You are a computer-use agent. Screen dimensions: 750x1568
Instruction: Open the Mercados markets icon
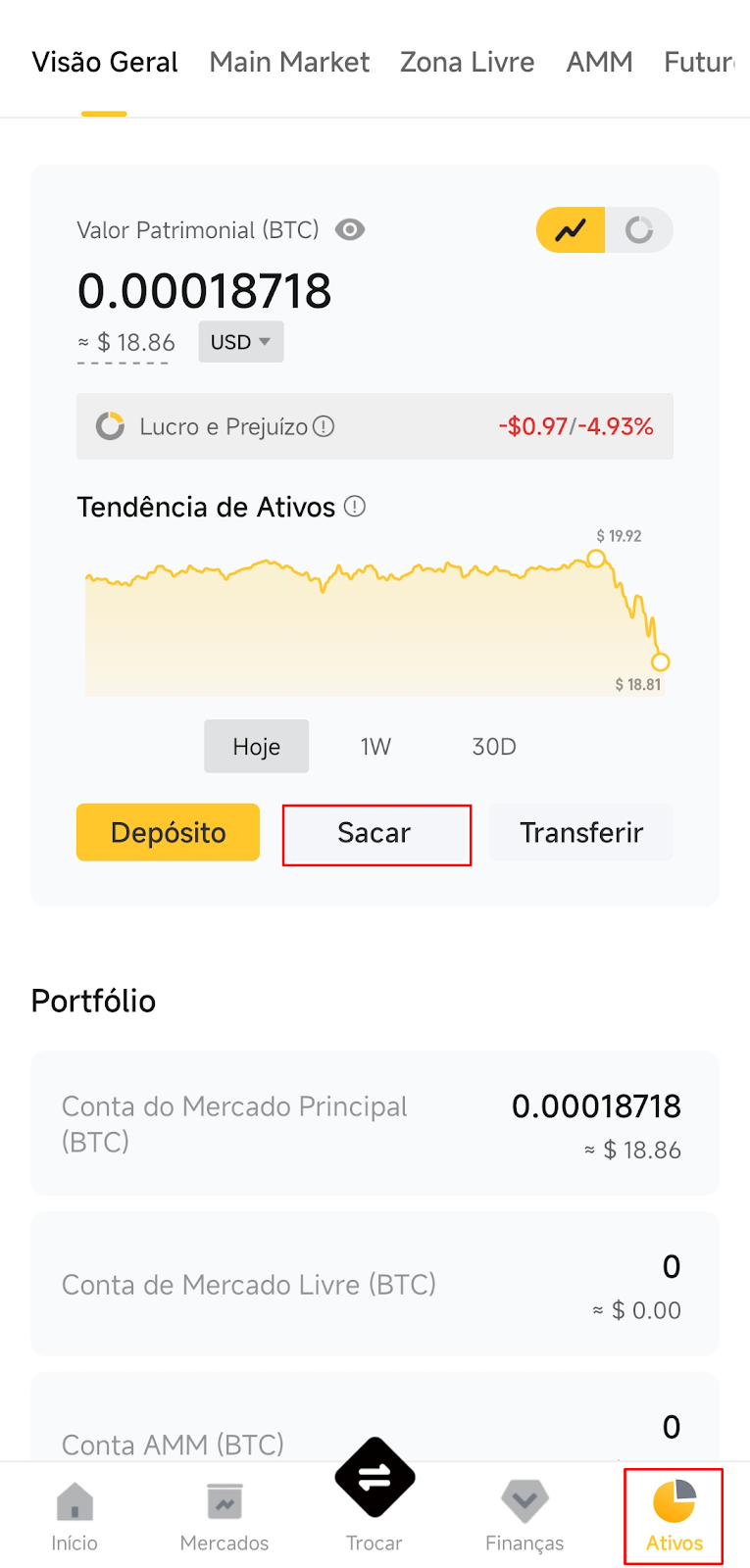224,1501
